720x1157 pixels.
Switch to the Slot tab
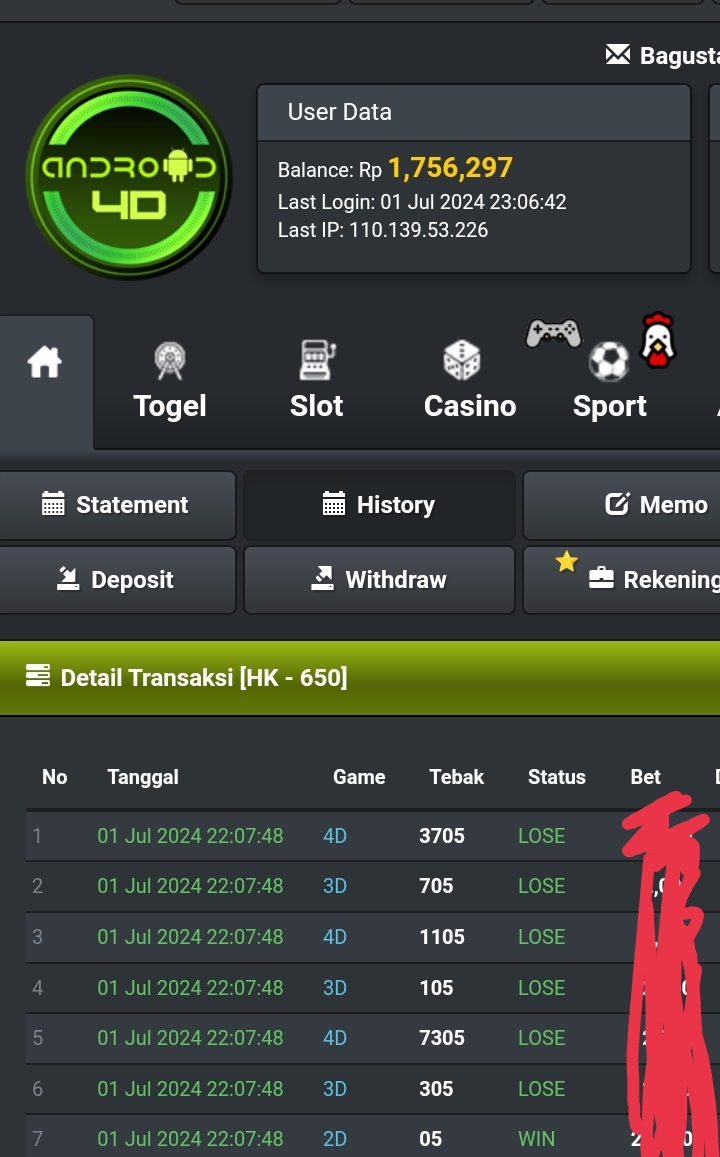[317, 384]
